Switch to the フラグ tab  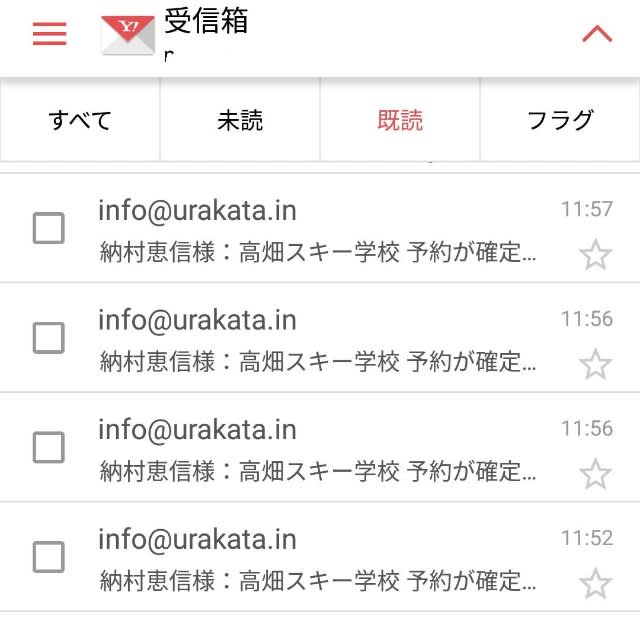pyautogui.click(x=560, y=121)
